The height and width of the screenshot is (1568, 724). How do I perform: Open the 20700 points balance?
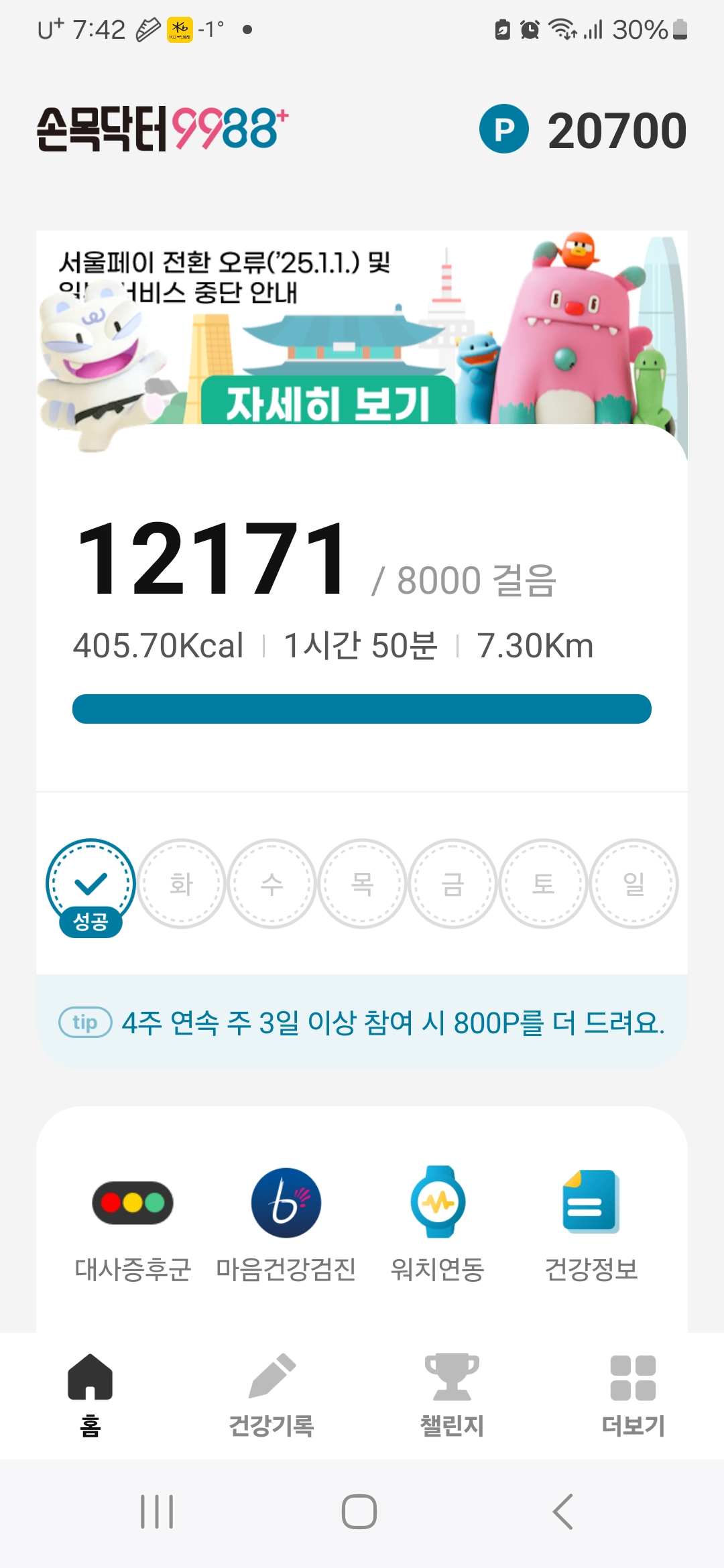[x=583, y=129]
